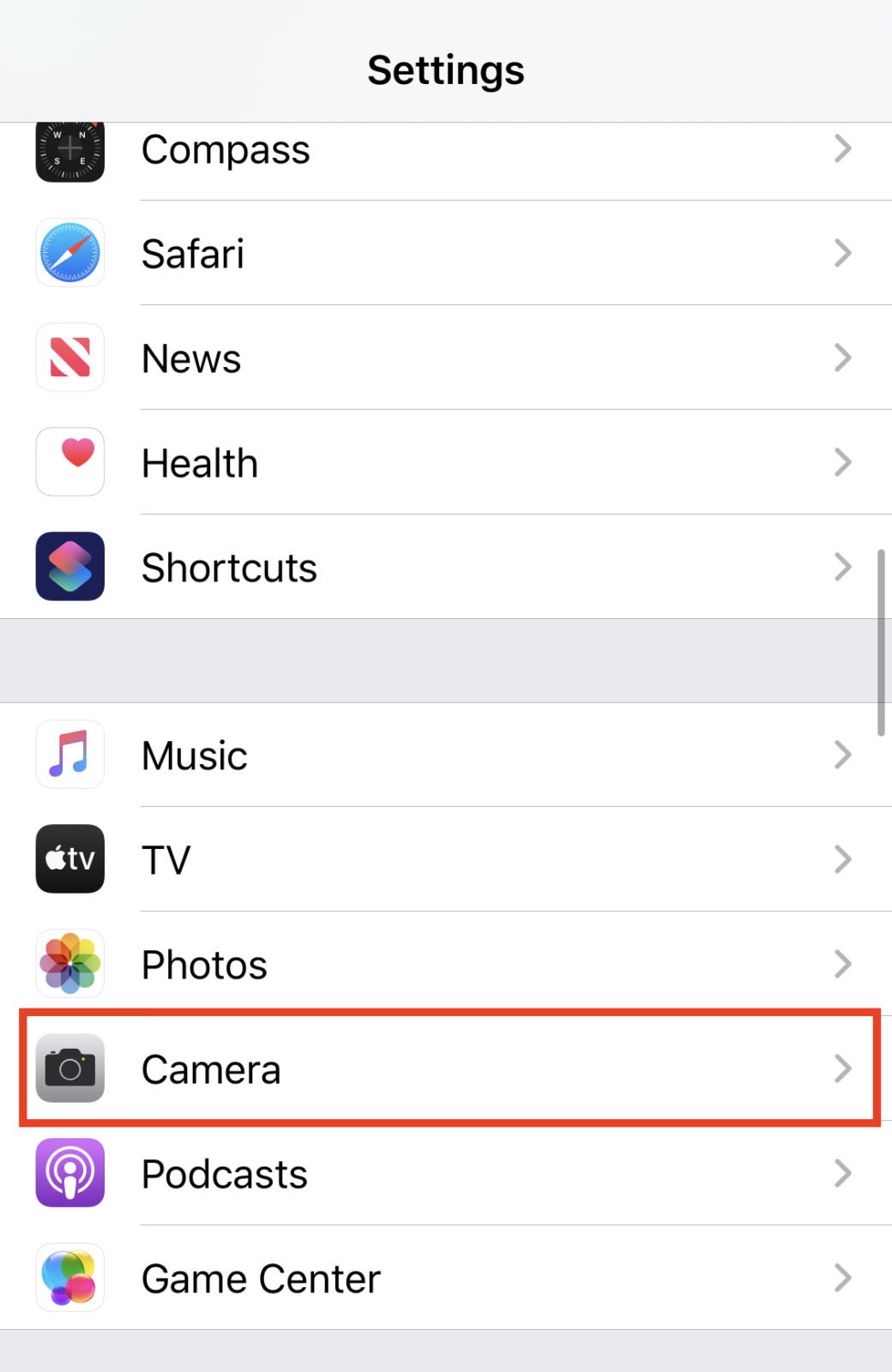The width and height of the screenshot is (892, 1372).
Task: Tap the highlighted Camera row
Action: [x=429, y=1068]
